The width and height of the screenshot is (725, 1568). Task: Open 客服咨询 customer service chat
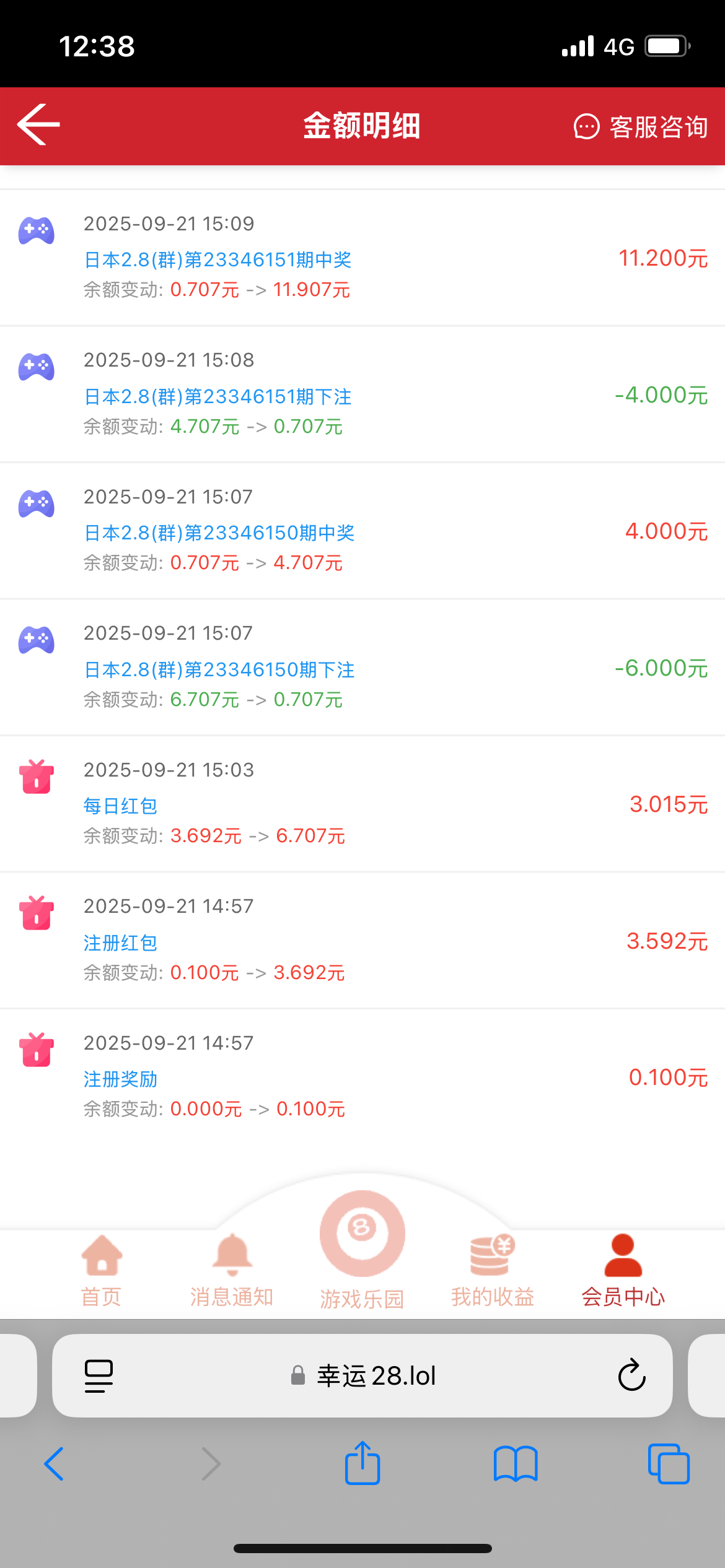click(x=641, y=127)
